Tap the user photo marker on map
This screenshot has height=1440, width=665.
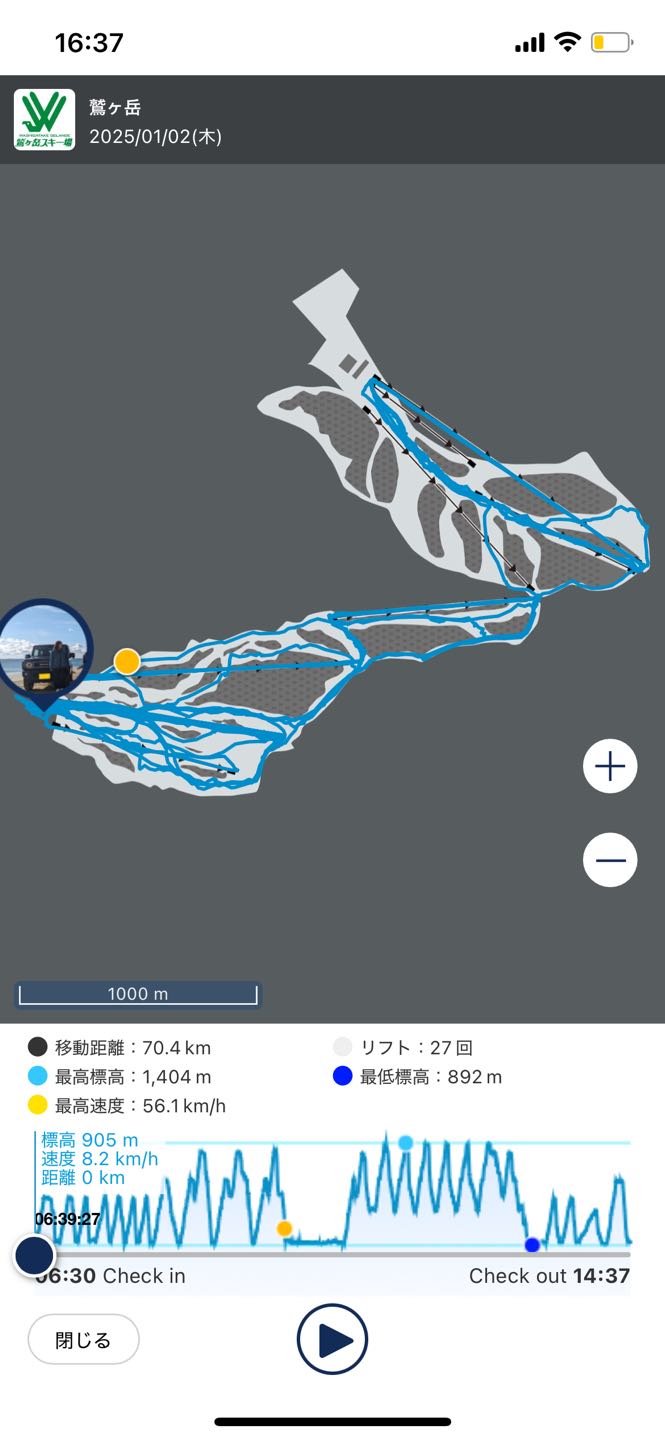click(45, 653)
